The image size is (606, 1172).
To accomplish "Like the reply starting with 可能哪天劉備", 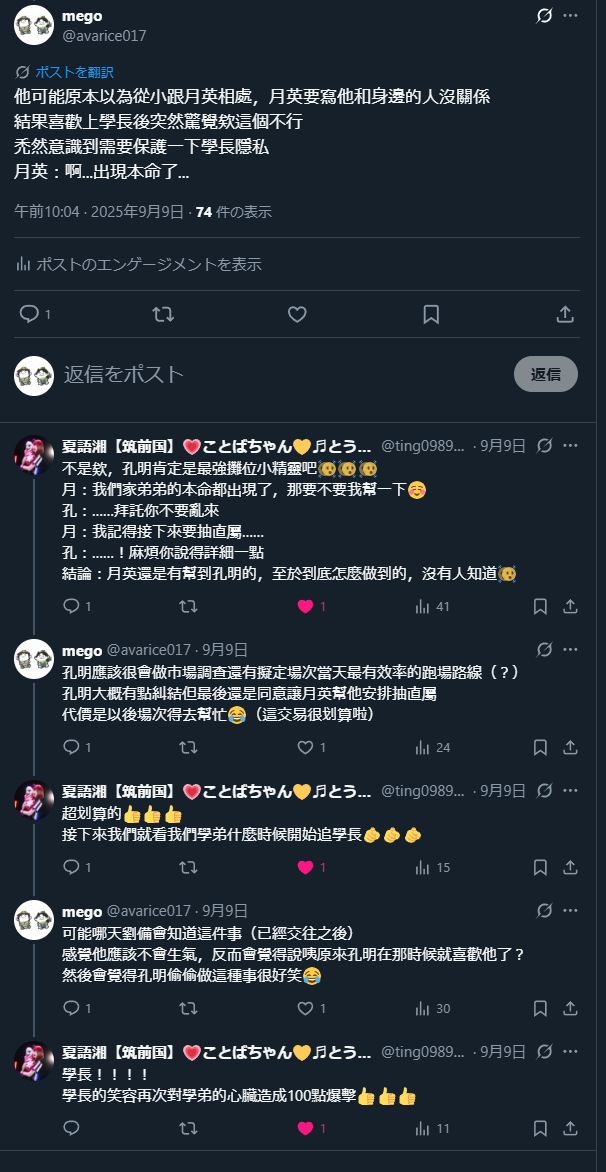I will [305, 1009].
